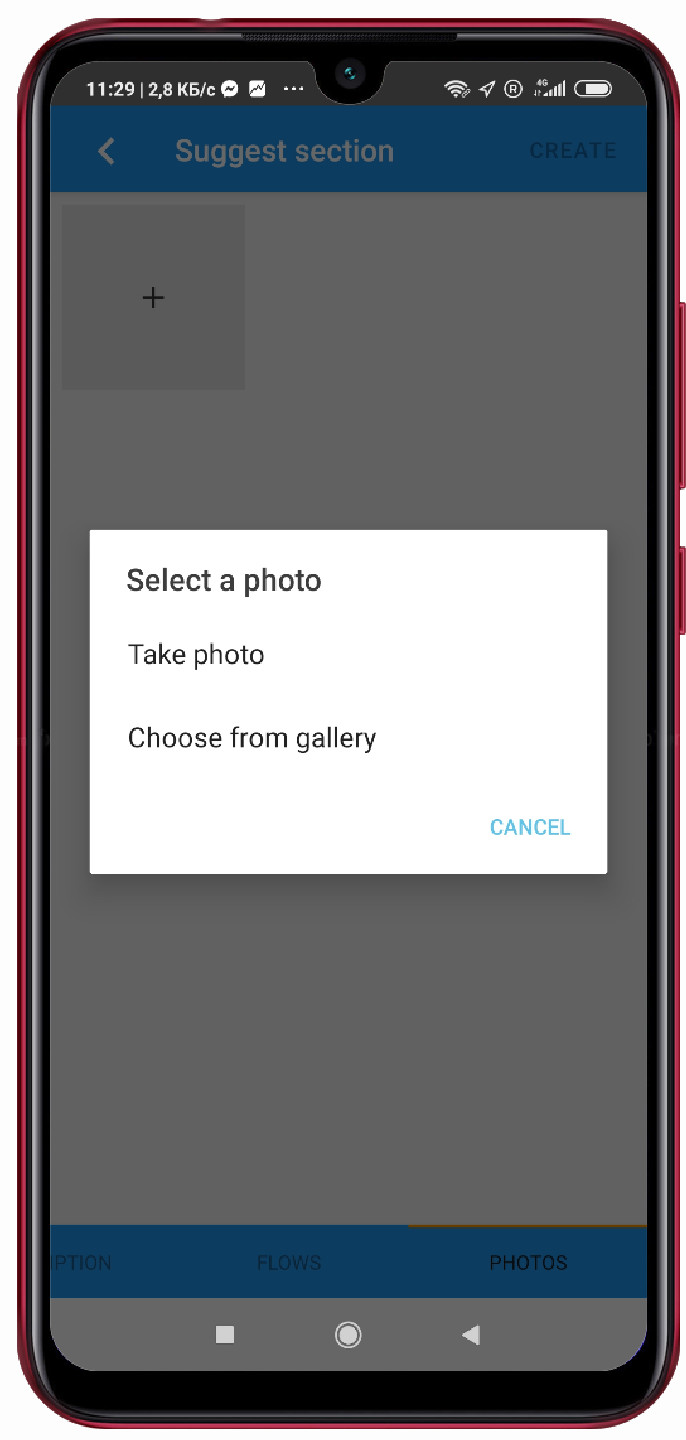This screenshot has width=686, height=1440.
Task: Switch to the Flows tab
Action: point(288,1263)
